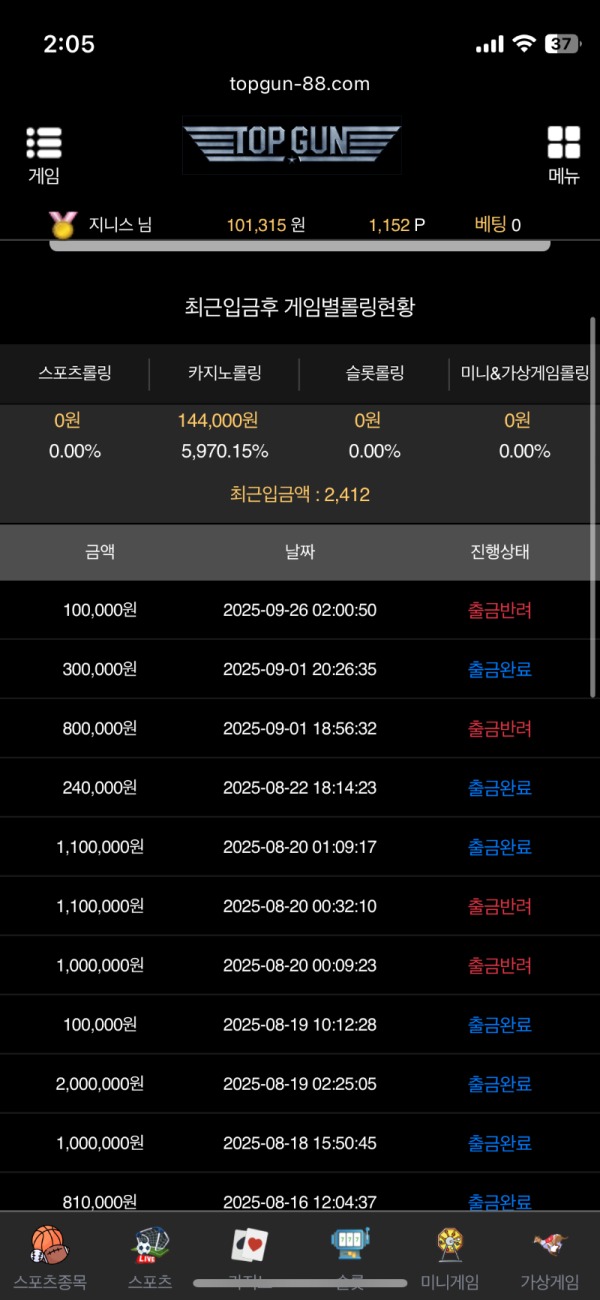
Task: Tap the topgun-88.com address bar
Action: 300,84
